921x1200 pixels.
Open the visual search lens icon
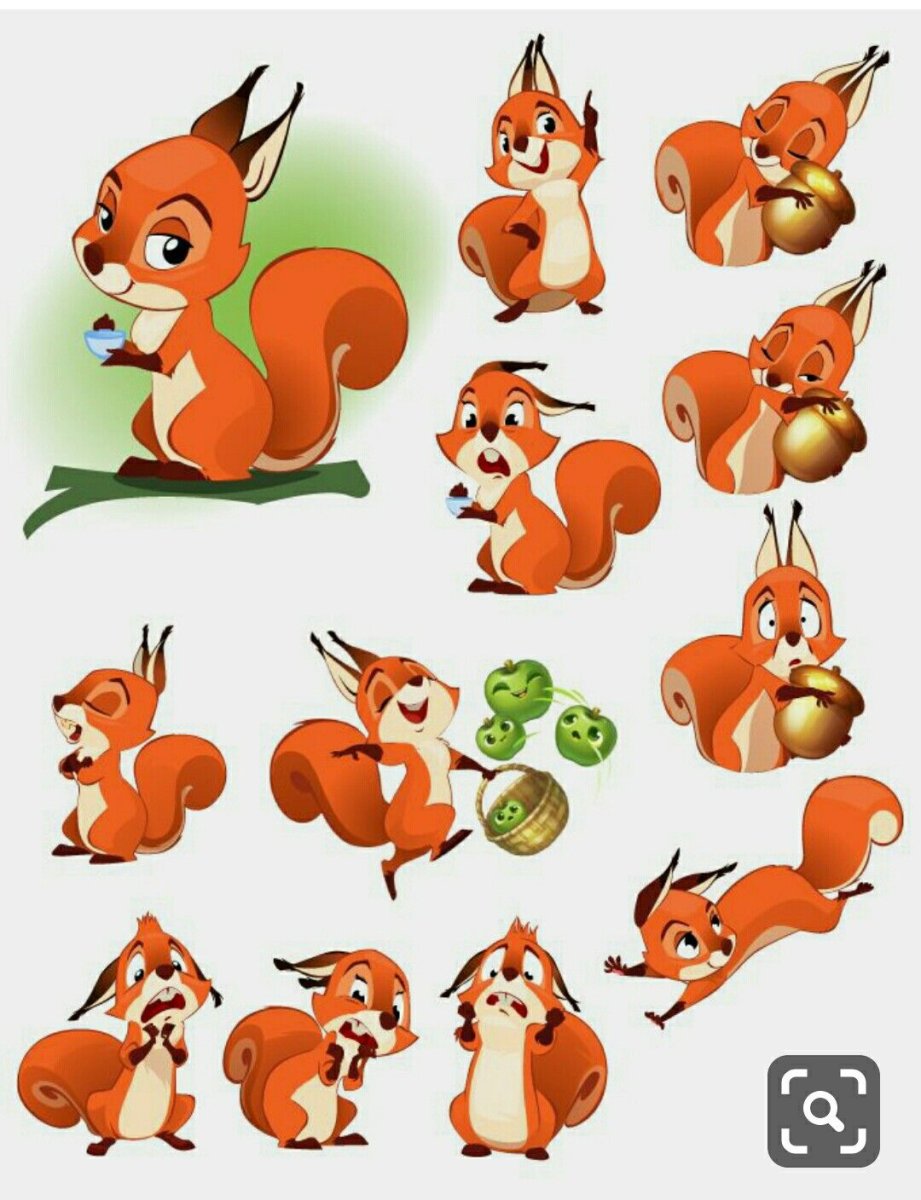(x=823, y=1110)
